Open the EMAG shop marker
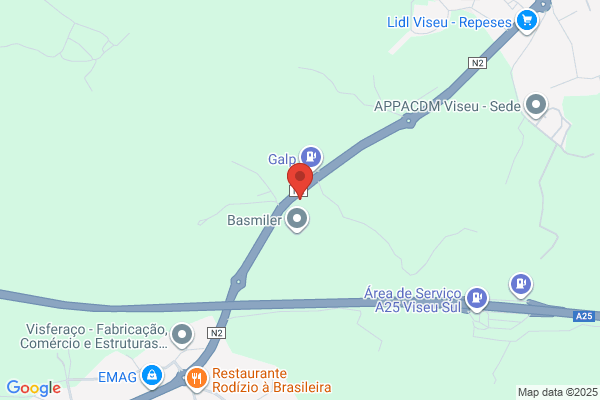The height and width of the screenshot is (400, 600). click(152, 376)
